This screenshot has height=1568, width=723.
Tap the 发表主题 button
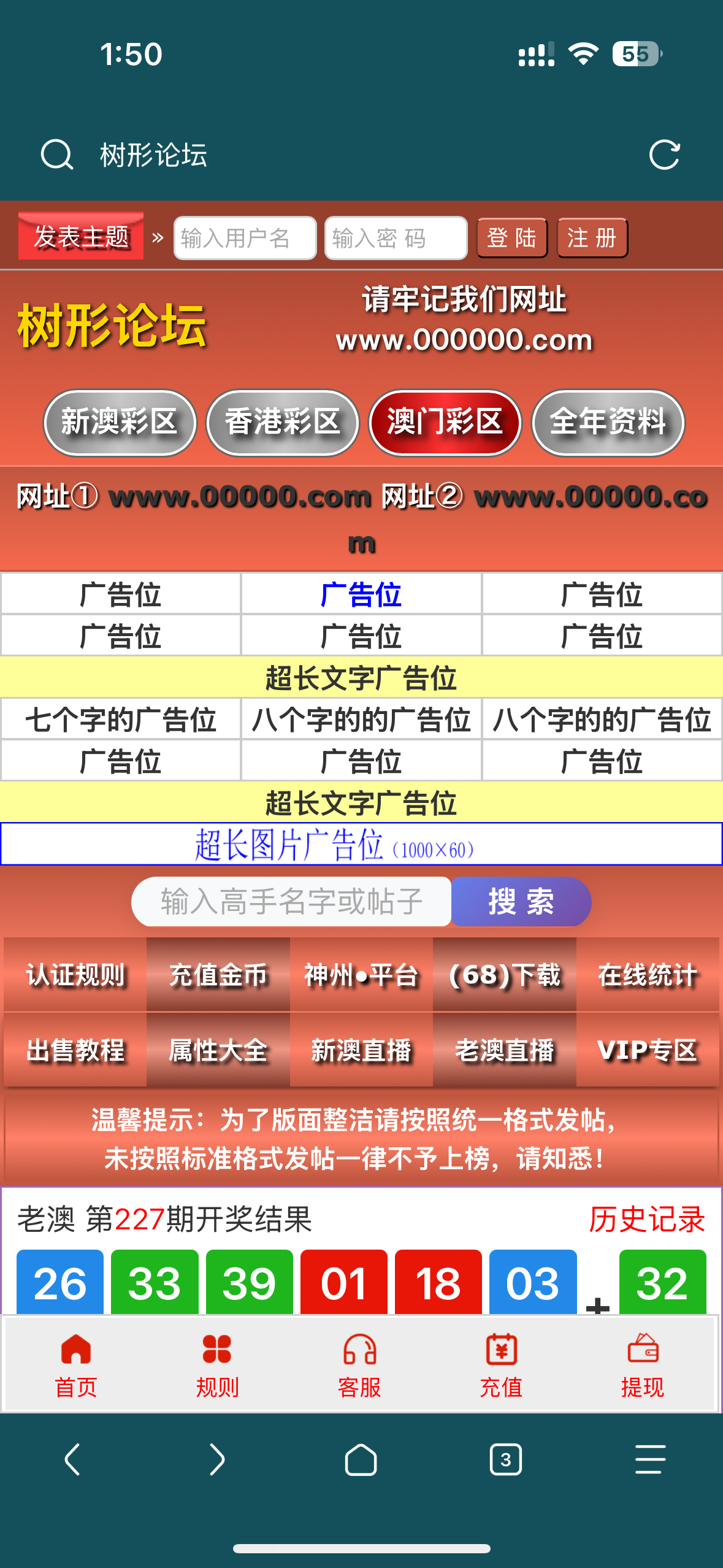click(81, 237)
